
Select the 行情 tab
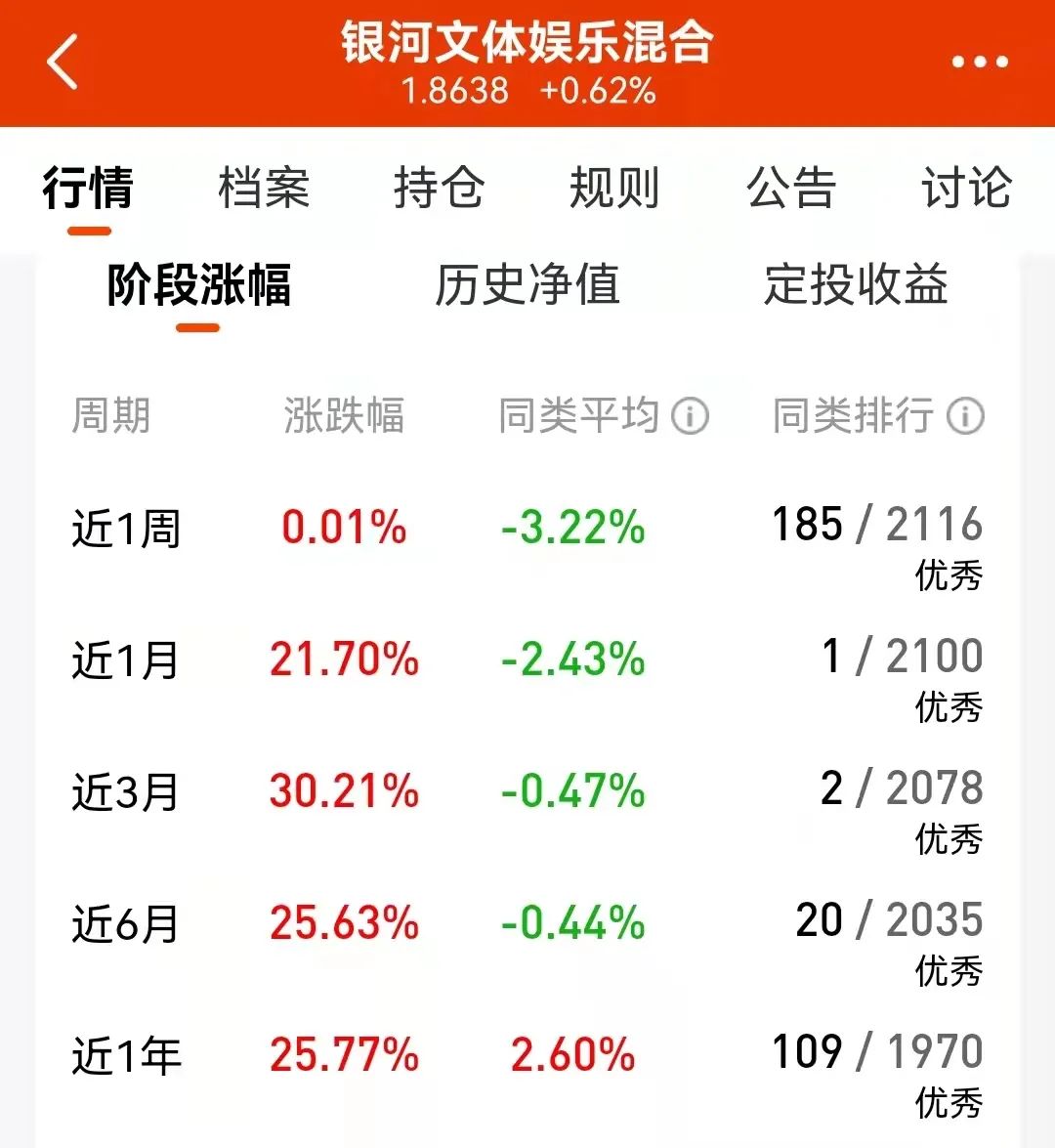click(x=88, y=188)
